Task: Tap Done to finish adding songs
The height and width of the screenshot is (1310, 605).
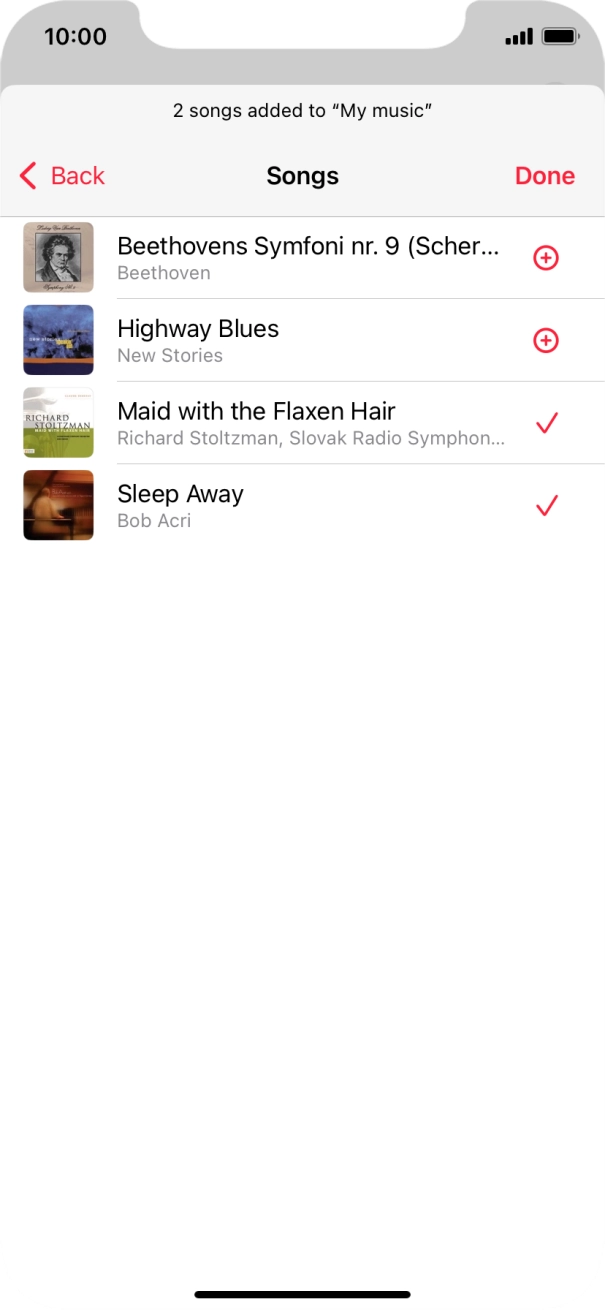Action: pos(544,176)
